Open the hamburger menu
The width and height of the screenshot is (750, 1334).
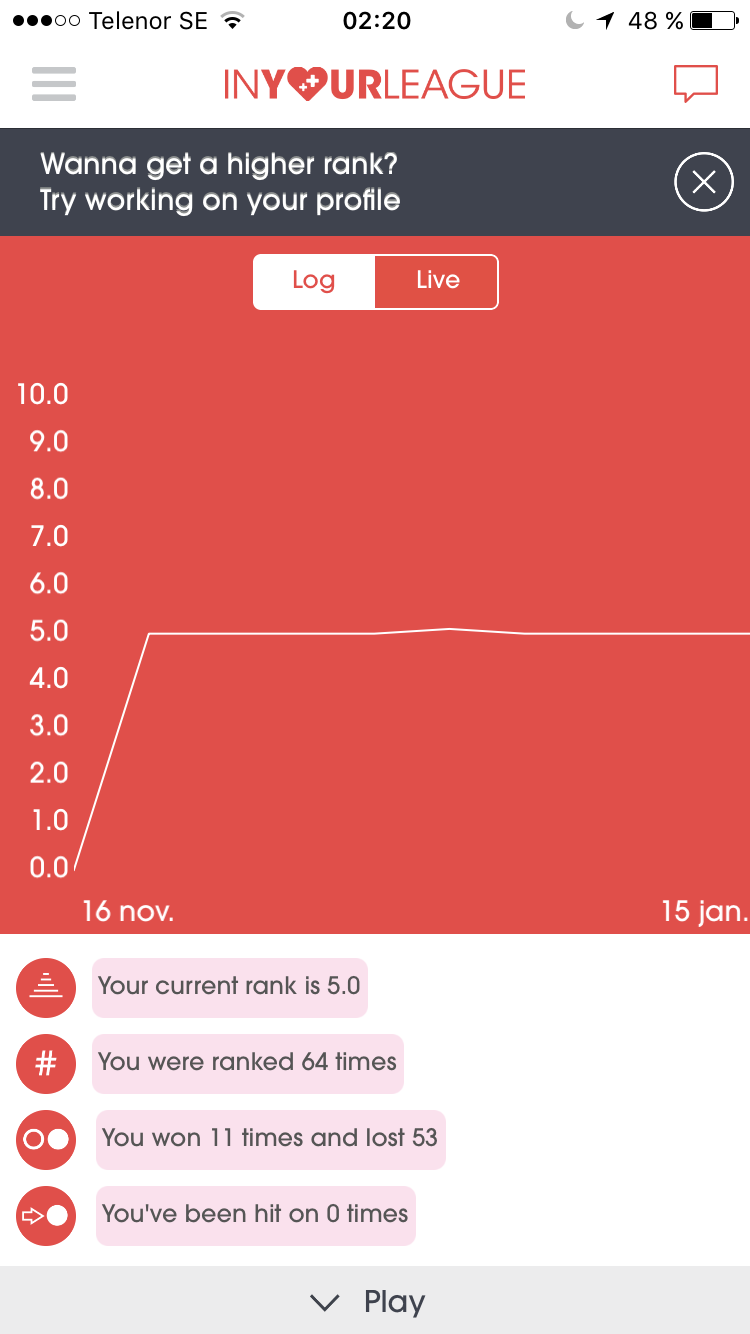coord(54,84)
